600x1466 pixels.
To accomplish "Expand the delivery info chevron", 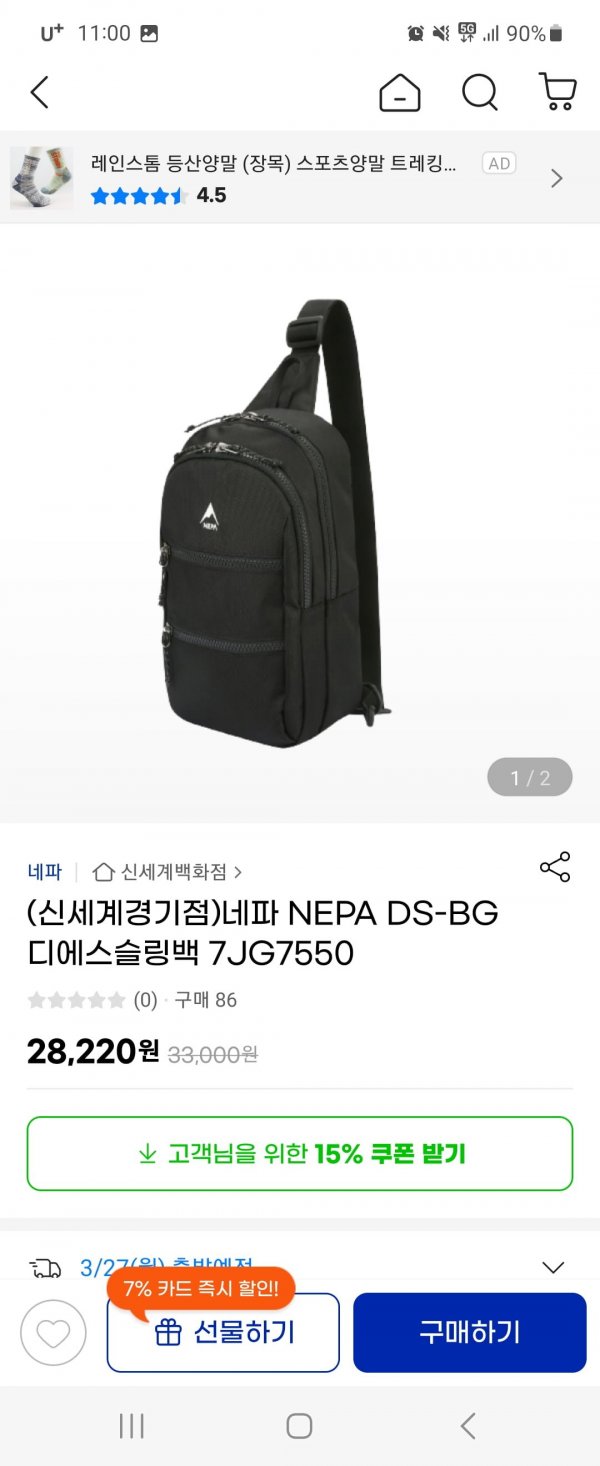I will 553,1267.
